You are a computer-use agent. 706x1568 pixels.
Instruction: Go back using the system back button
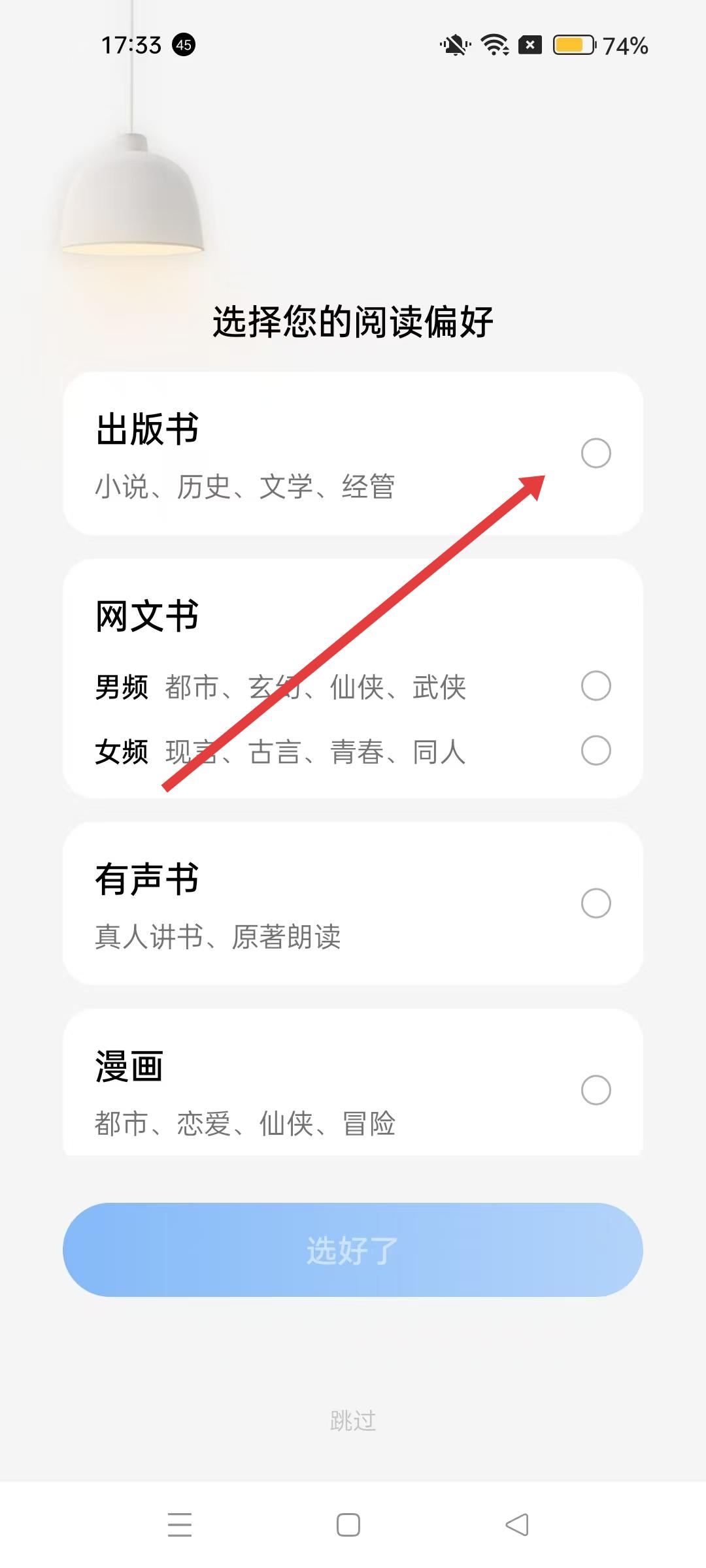coord(517,1525)
